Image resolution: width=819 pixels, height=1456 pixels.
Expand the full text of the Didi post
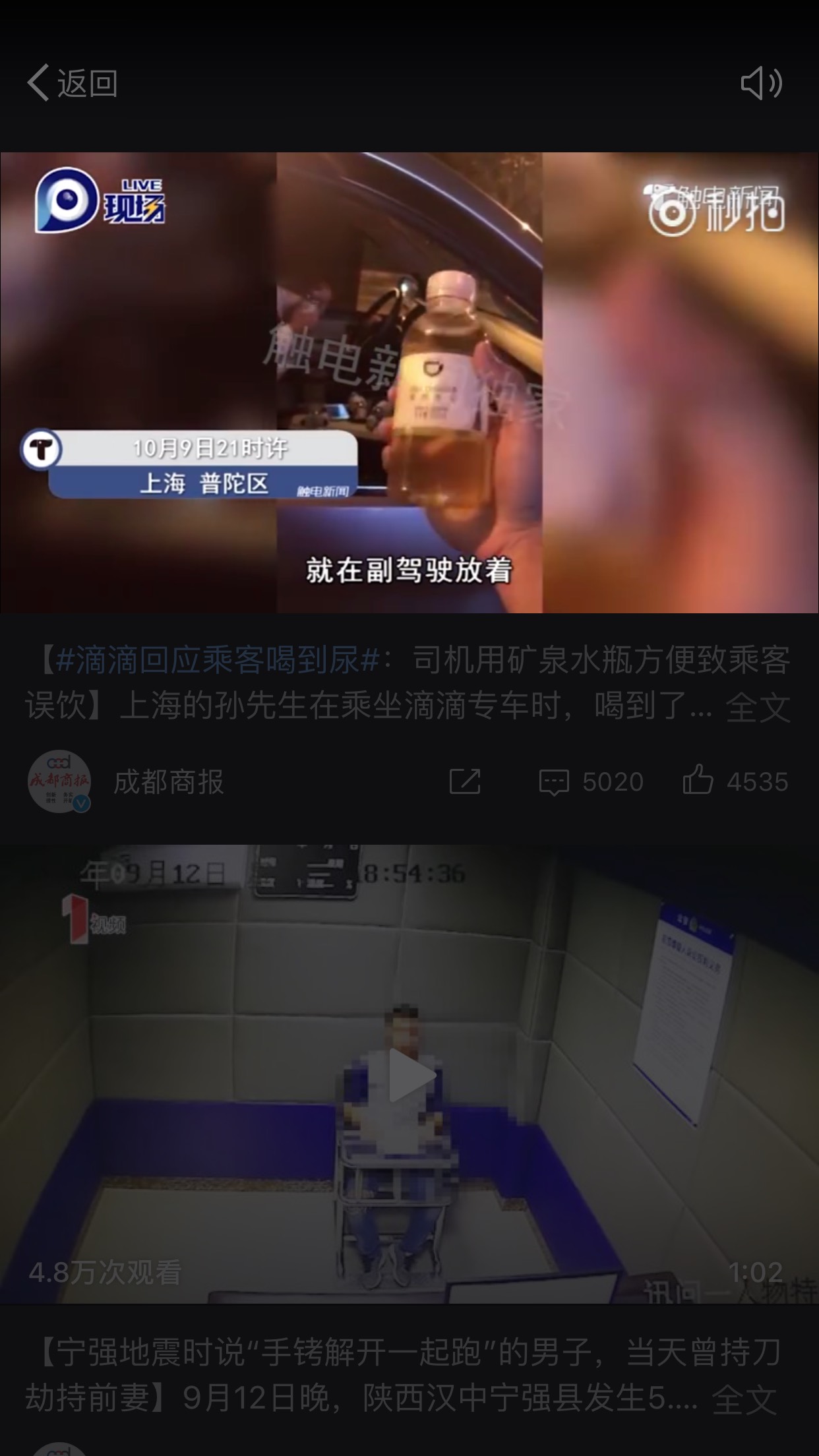pos(757,708)
